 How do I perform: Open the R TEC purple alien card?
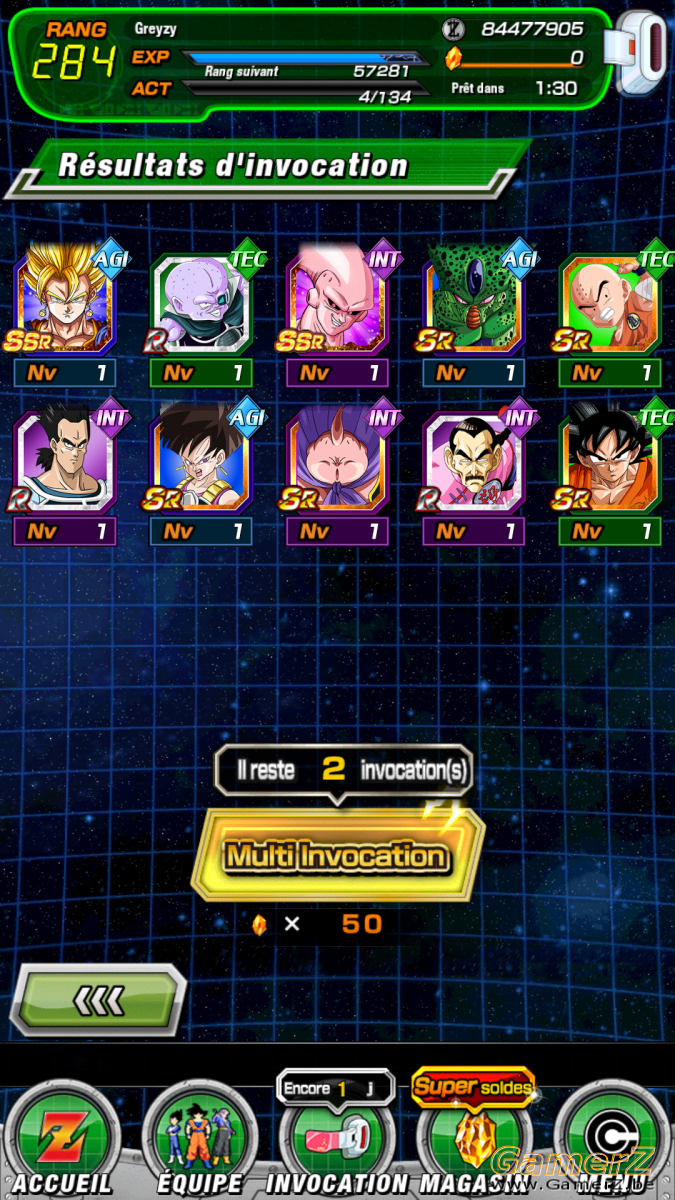click(201, 304)
